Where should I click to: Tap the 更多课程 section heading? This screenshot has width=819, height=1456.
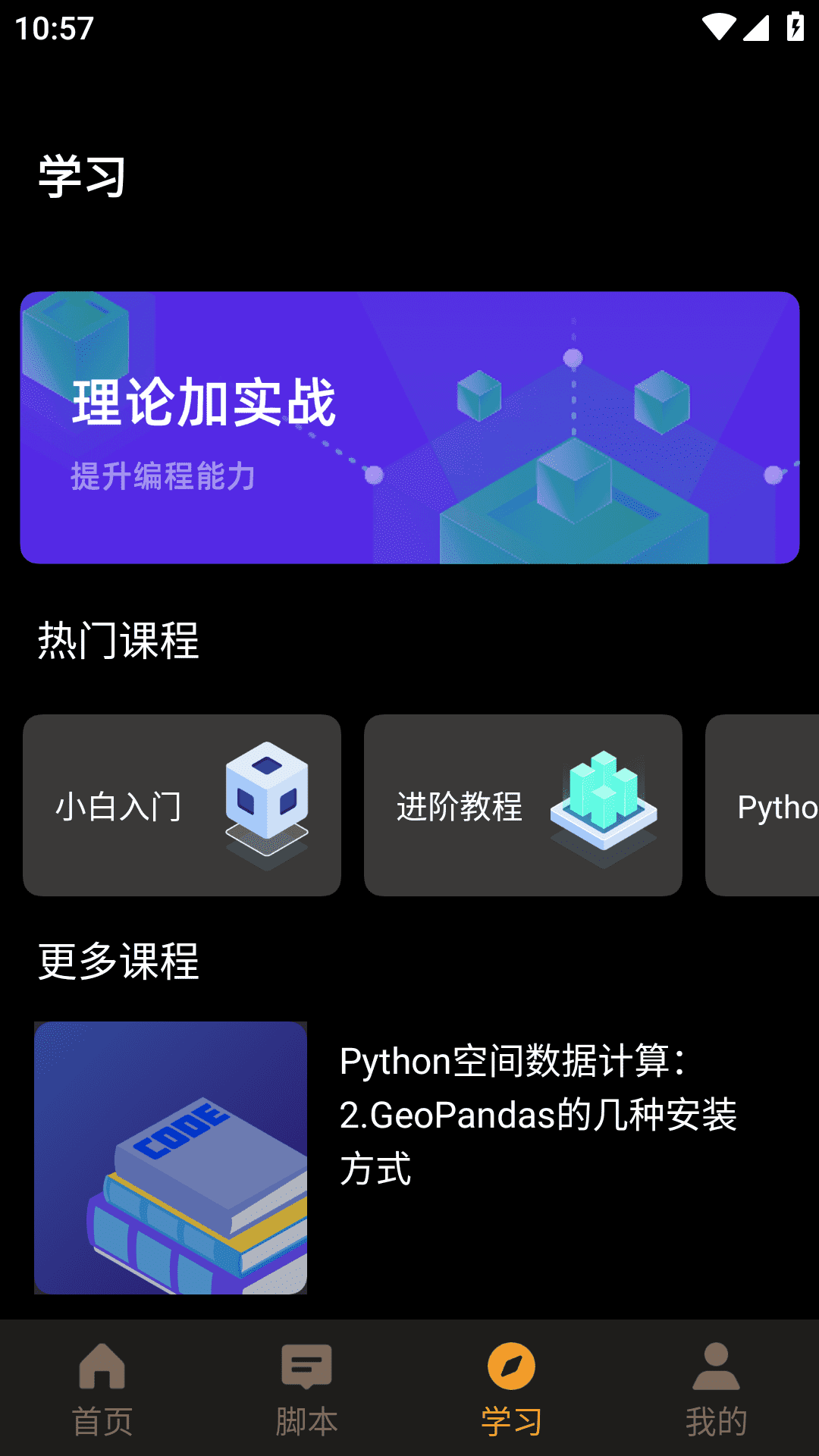[x=117, y=962]
